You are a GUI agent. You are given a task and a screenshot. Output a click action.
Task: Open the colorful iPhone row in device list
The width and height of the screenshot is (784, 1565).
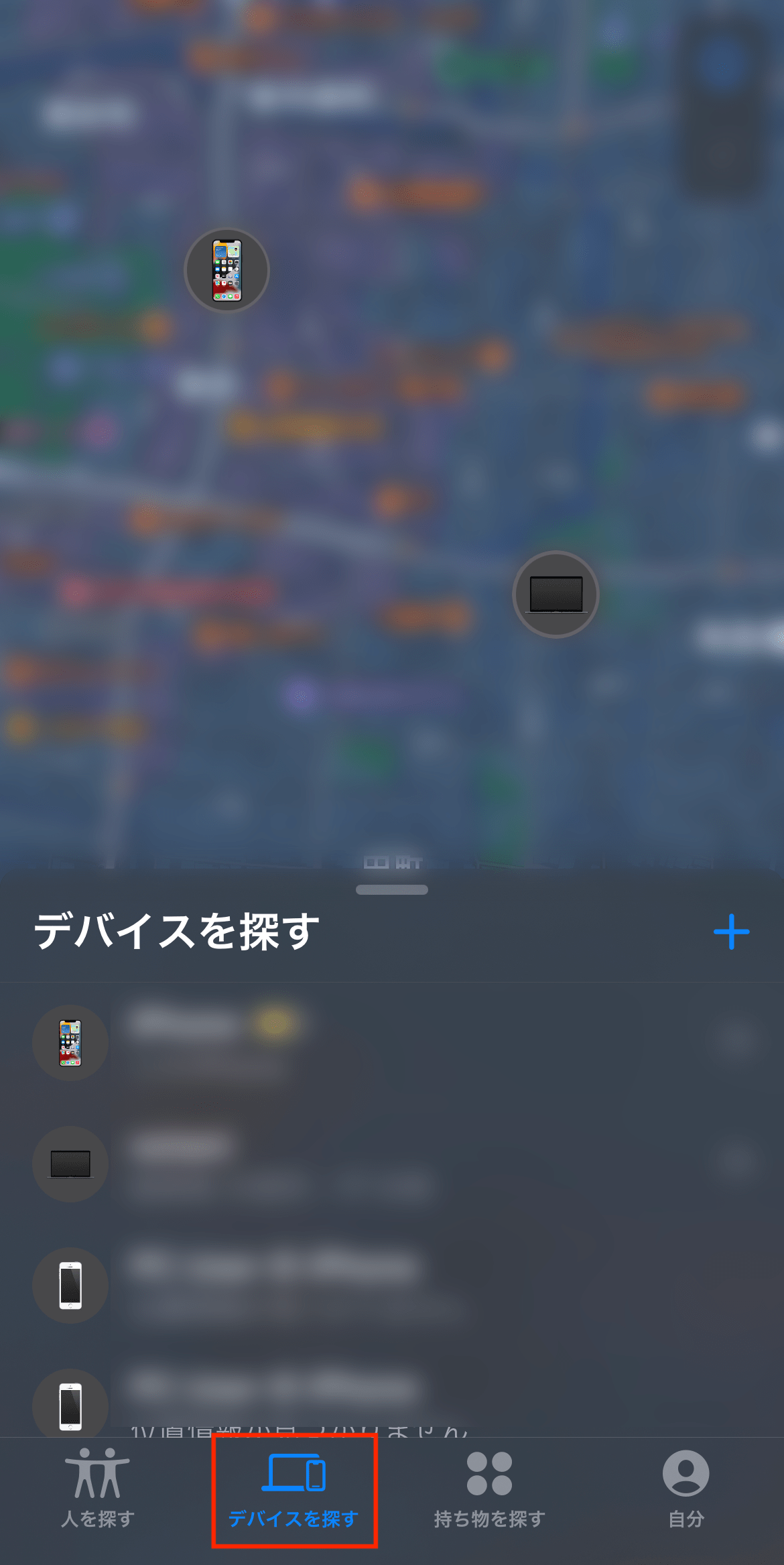click(x=392, y=1043)
